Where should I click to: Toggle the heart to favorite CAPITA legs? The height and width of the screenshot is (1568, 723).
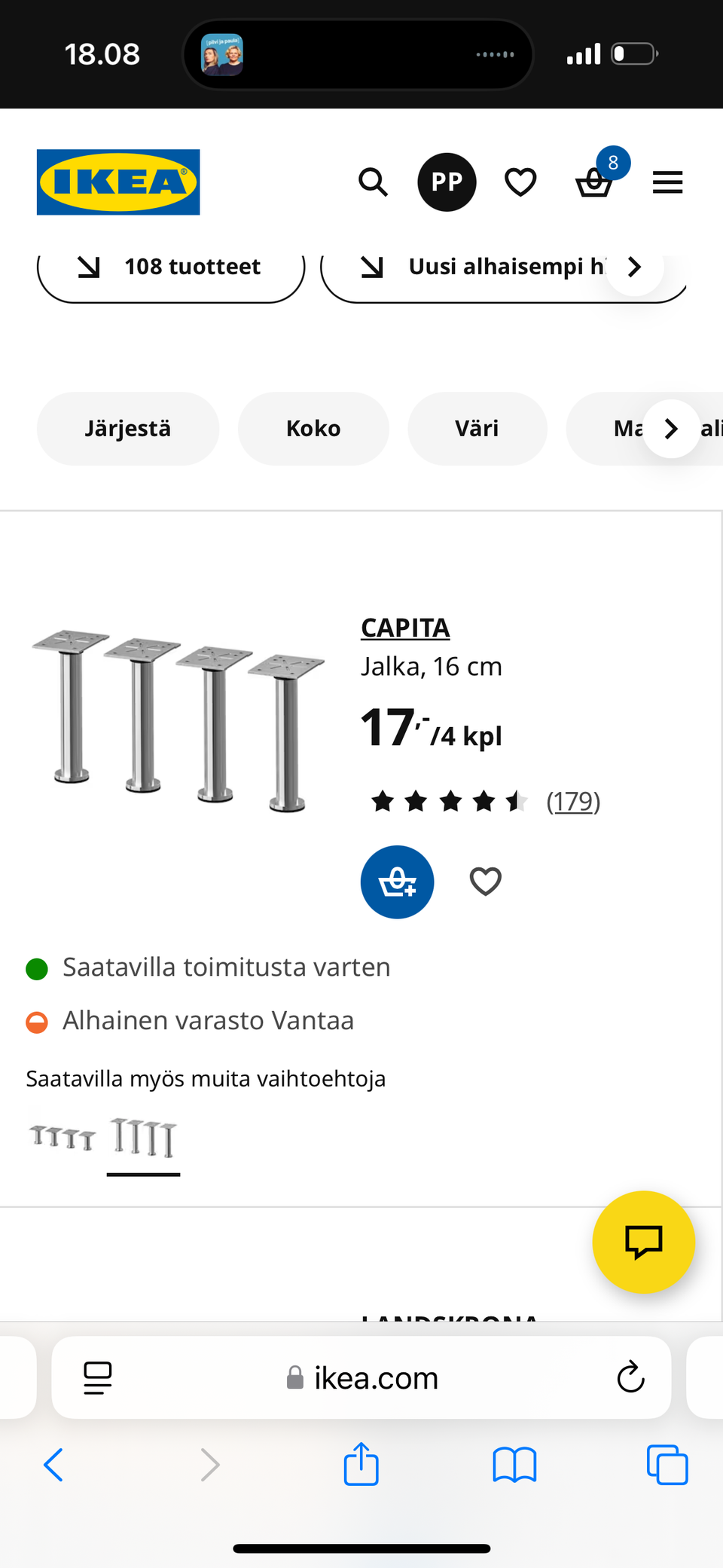point(485,882)
